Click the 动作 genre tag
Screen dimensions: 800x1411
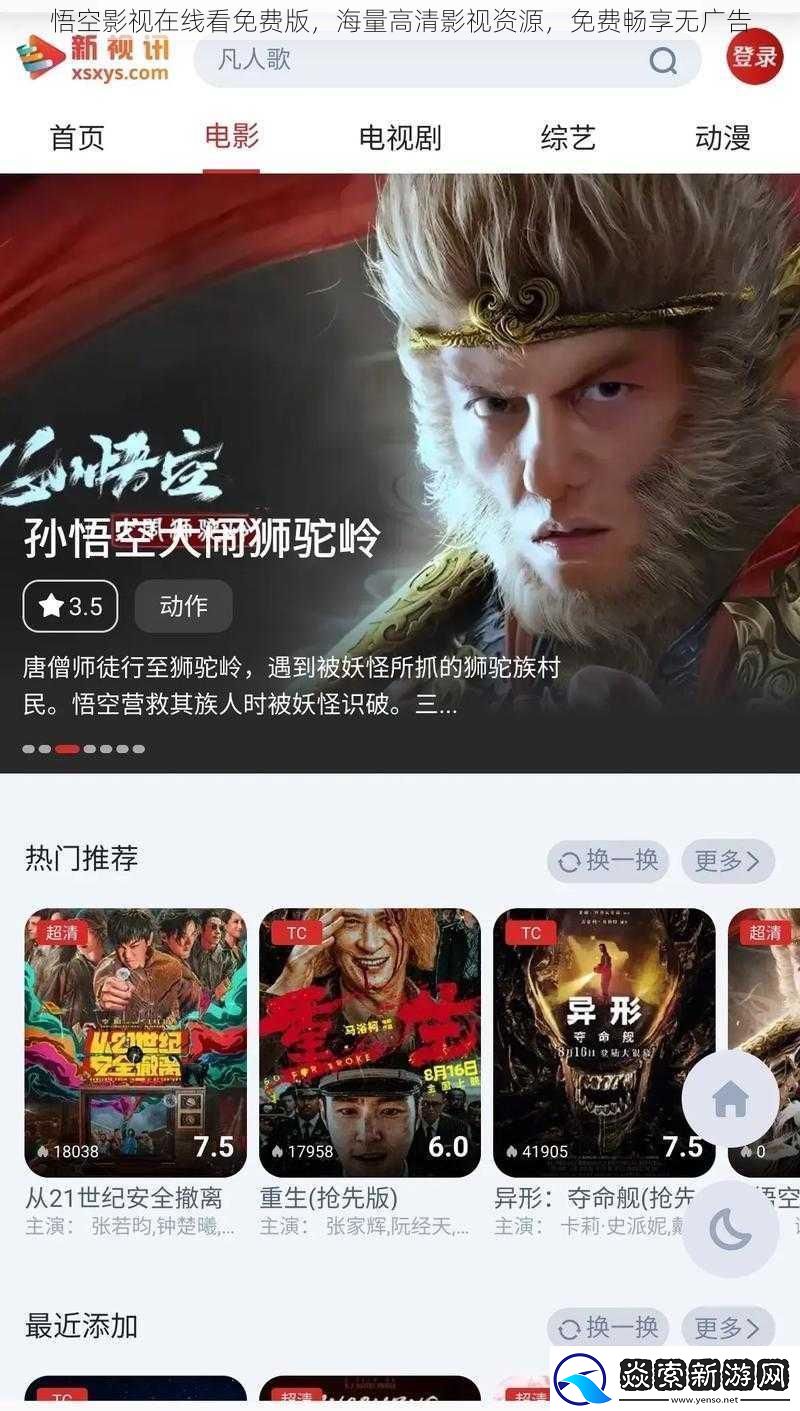[x=183, y=606]
